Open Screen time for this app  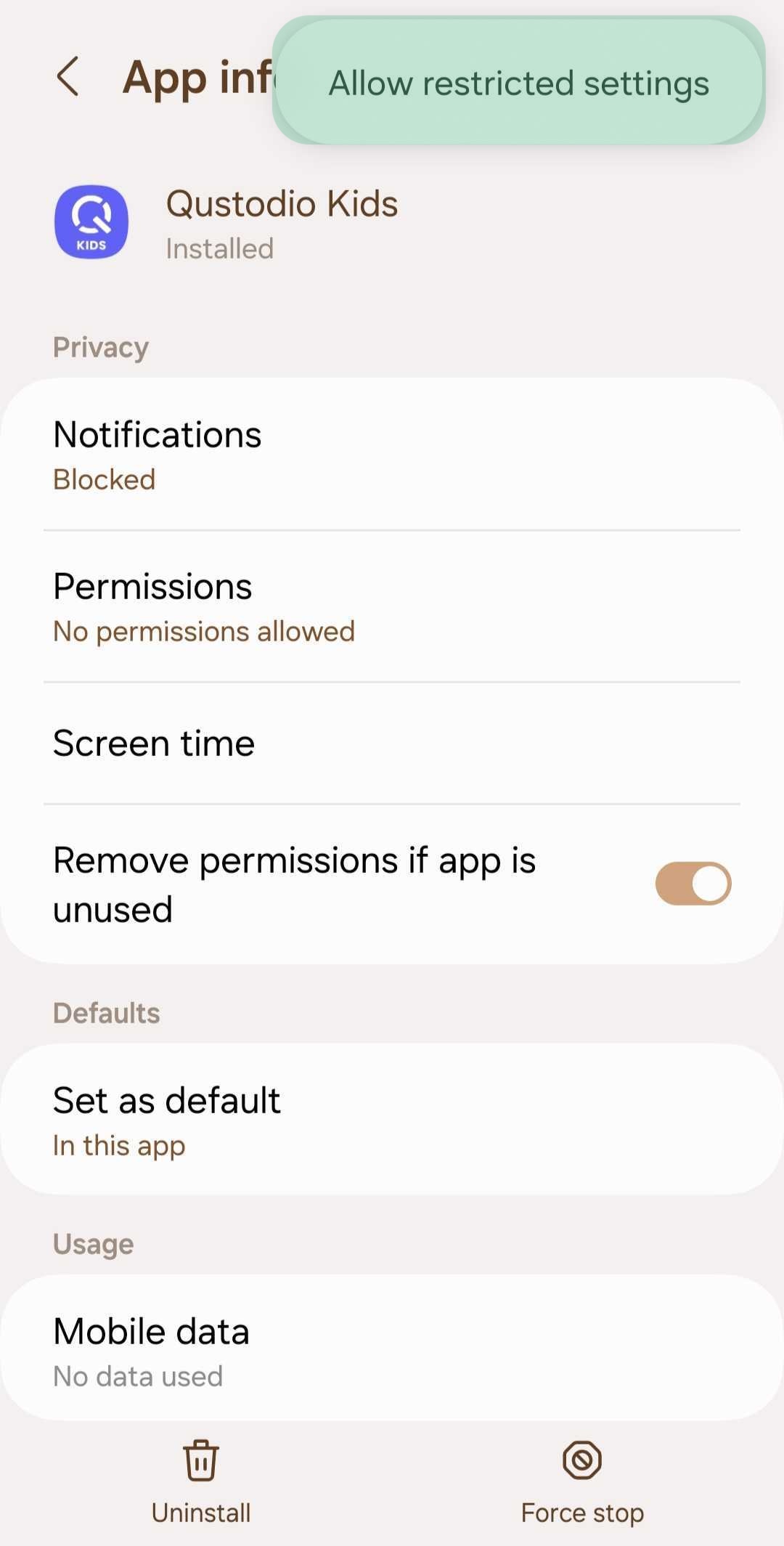pyautogui.click(x=392, y=743)
